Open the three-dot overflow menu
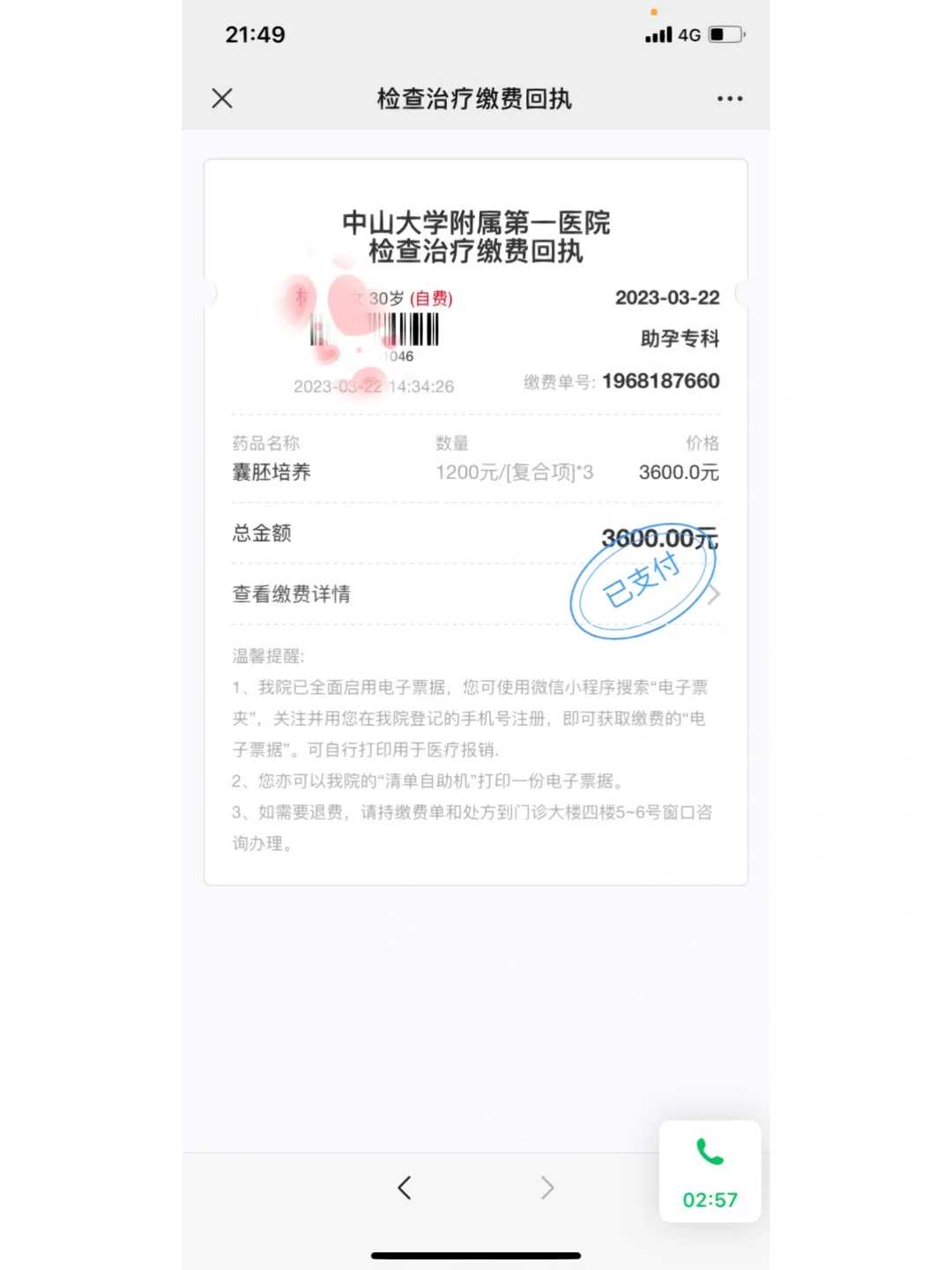Image resolution: width=952 pixels, height=1270 pixels. tap(729, 99)
